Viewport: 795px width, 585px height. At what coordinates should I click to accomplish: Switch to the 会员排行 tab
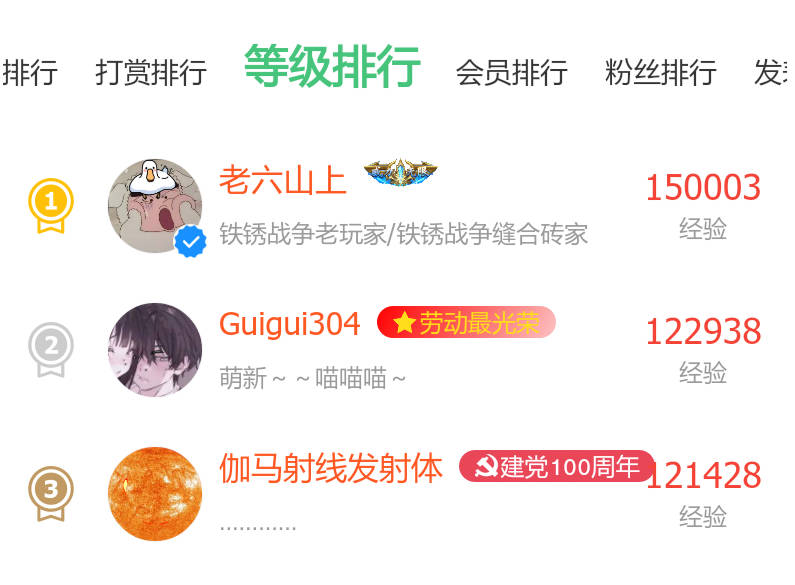pos(511,72)
